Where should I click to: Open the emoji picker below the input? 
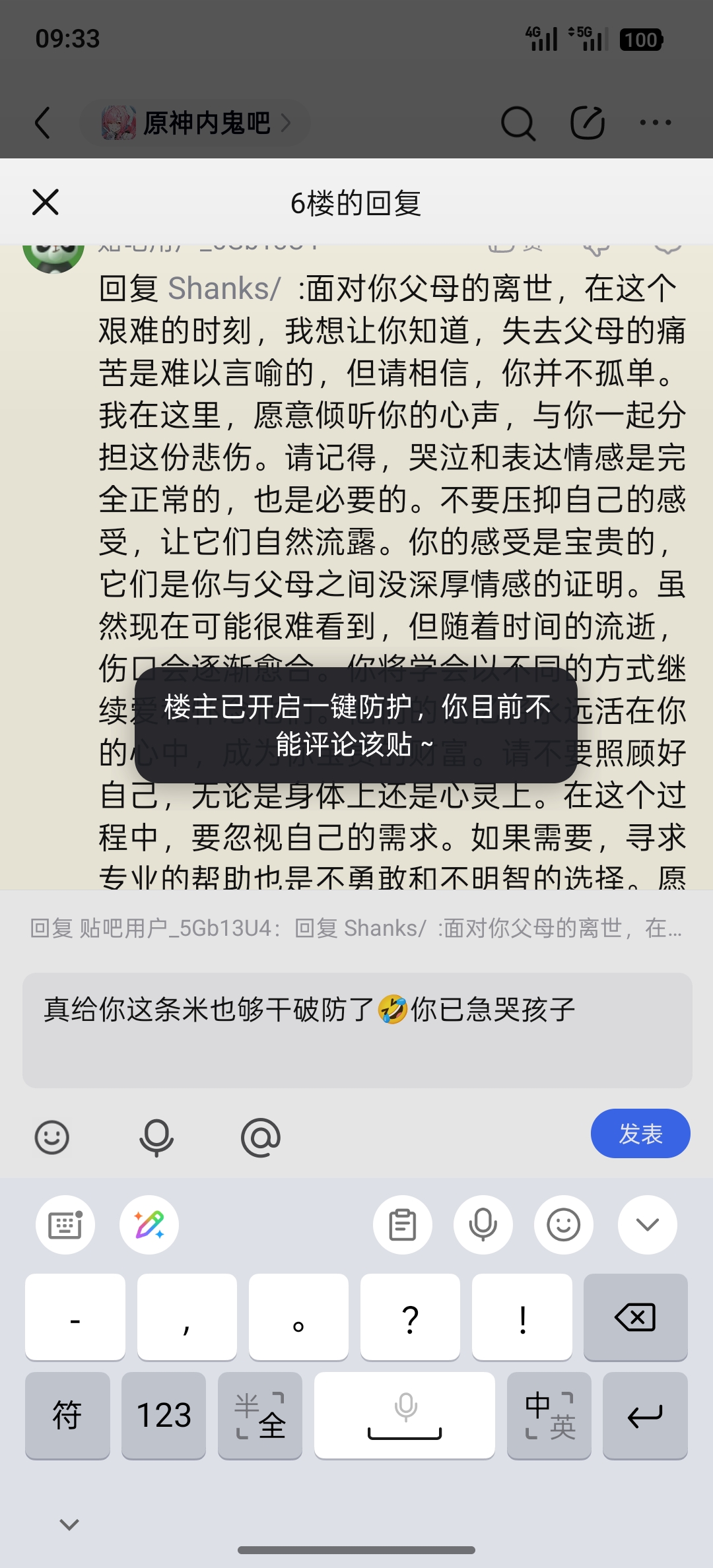[x=51, y=1137]
